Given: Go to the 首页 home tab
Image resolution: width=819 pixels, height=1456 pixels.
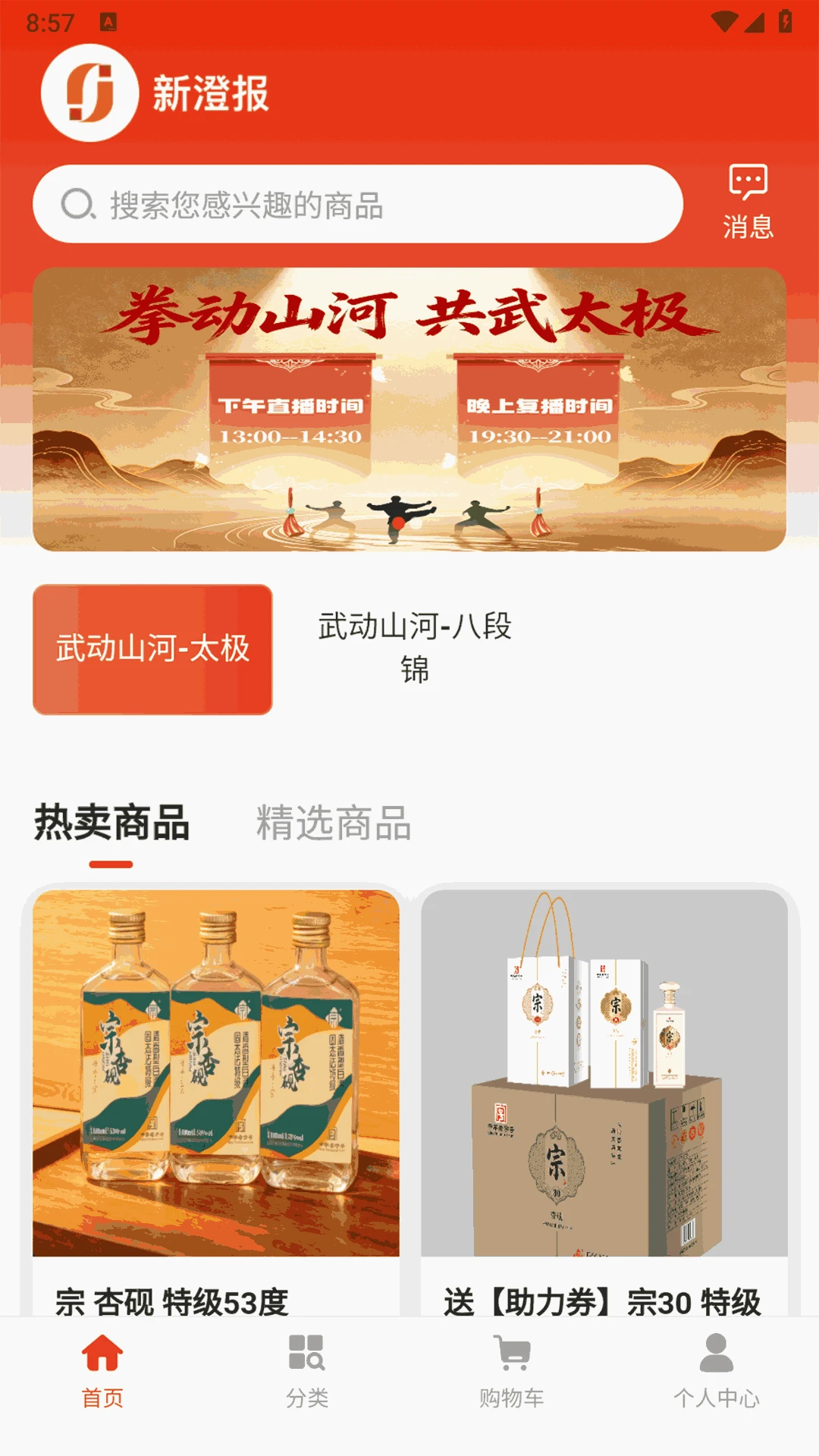Looking at the screenshot, I should (102, 1371).
